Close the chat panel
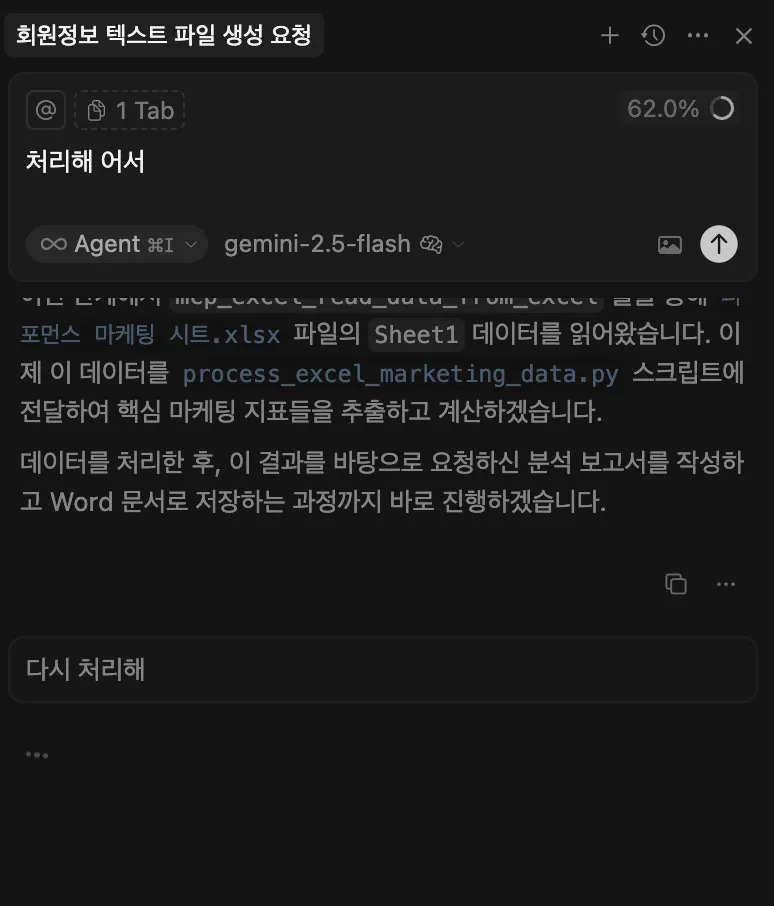774x906 pixels. coord(743,36)
